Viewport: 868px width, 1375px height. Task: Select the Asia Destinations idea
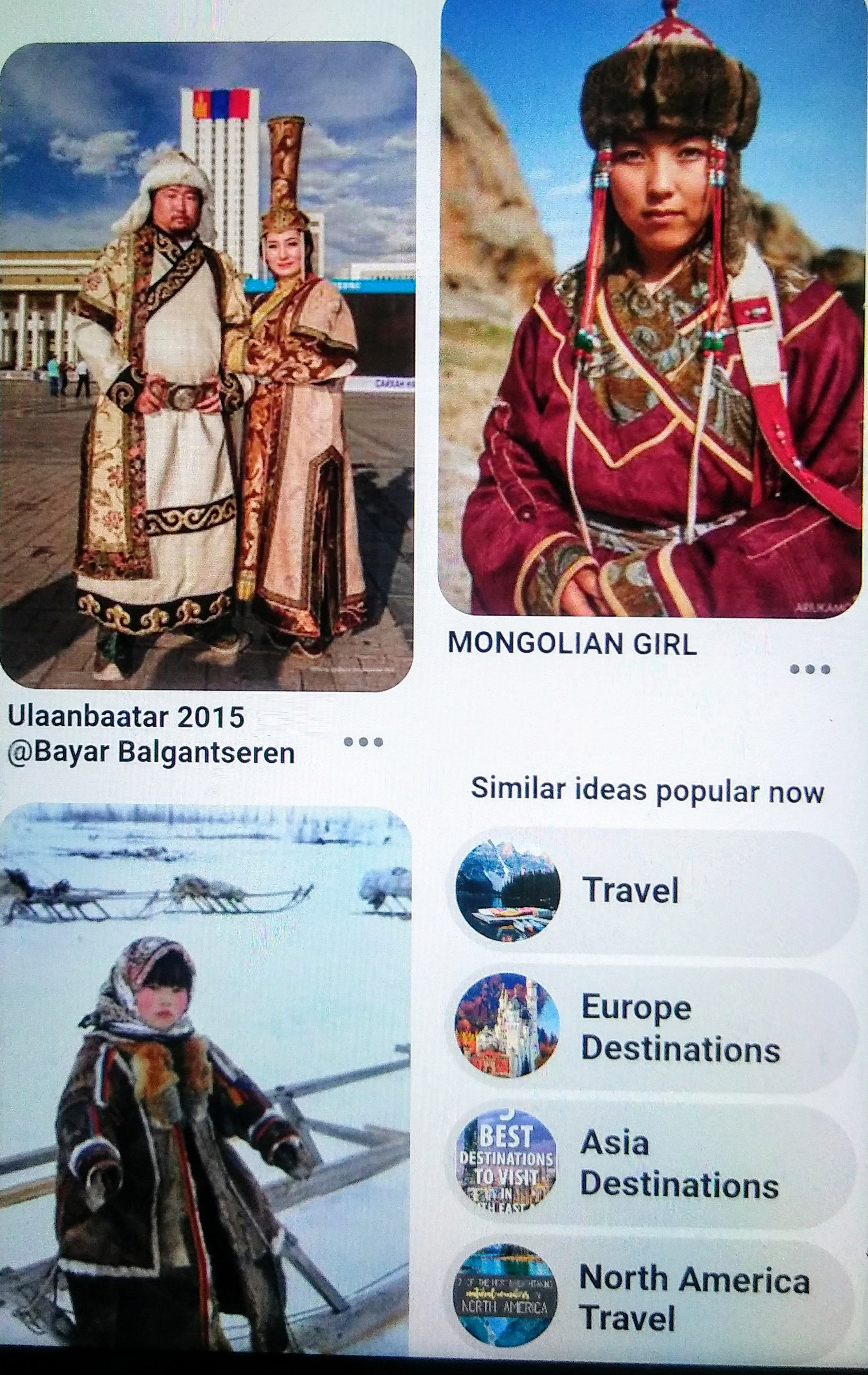click(651, 1165)
